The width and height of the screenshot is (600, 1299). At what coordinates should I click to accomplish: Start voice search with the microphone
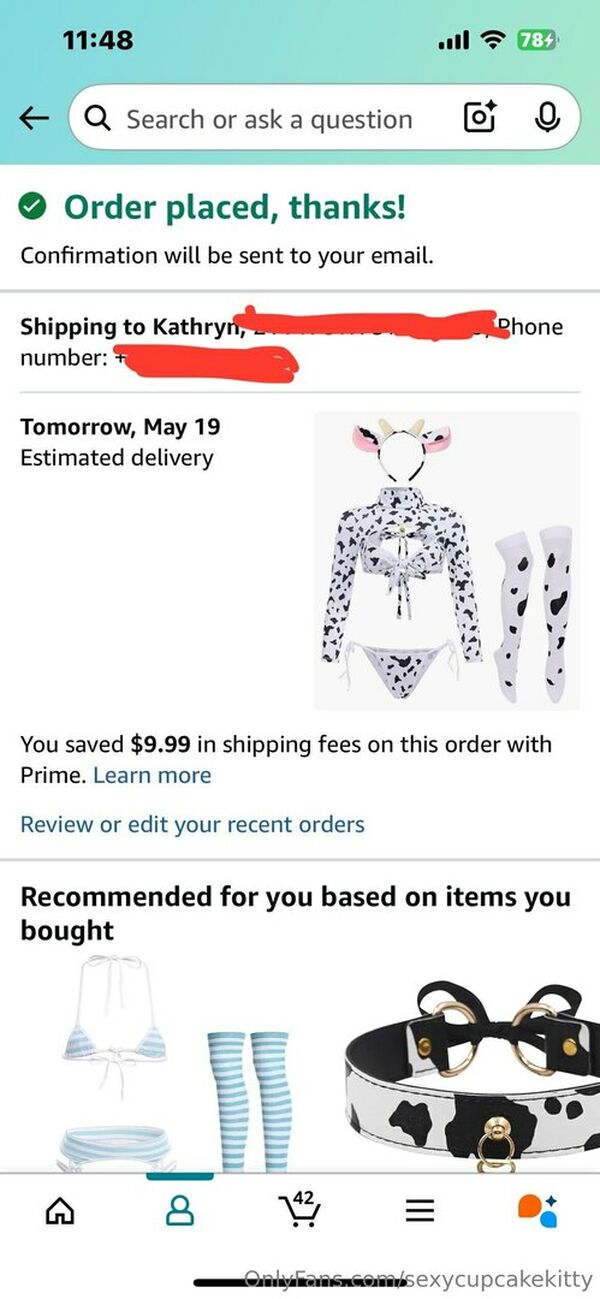click(x=546, y=118)
